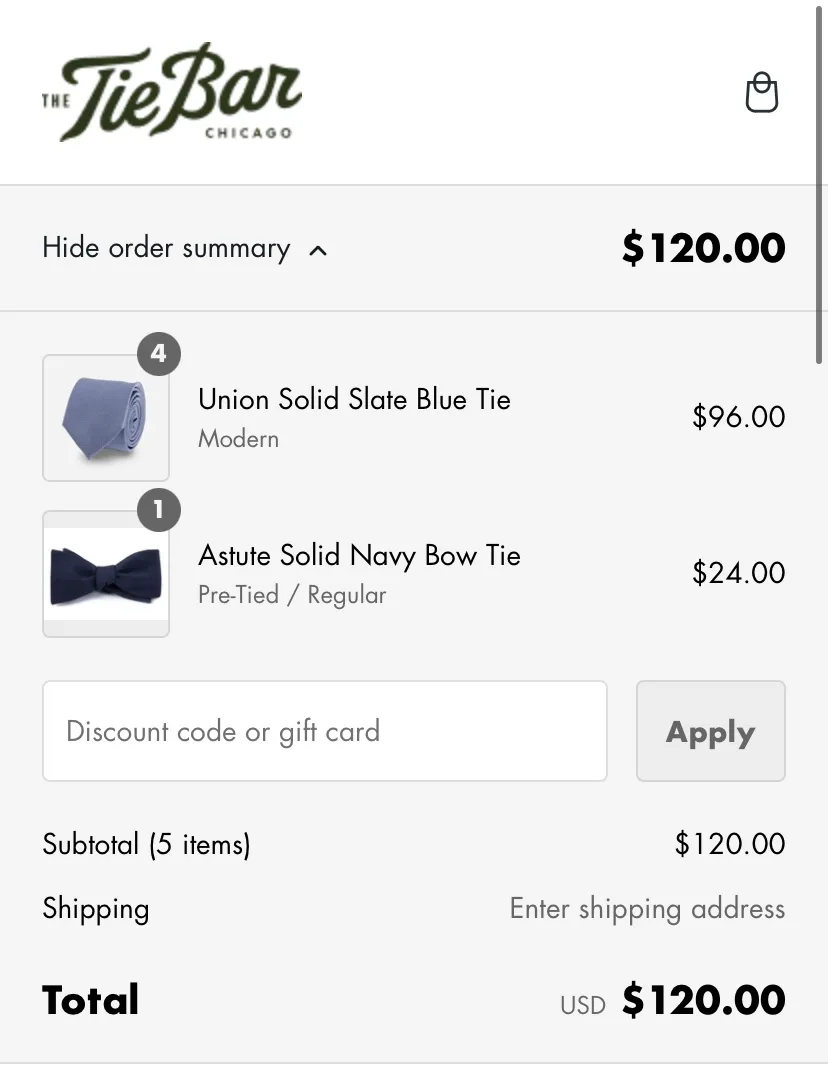Expand the order summary total
Image resolution: width=828 pixels, height=1088 pixels.
click(703, 248)
